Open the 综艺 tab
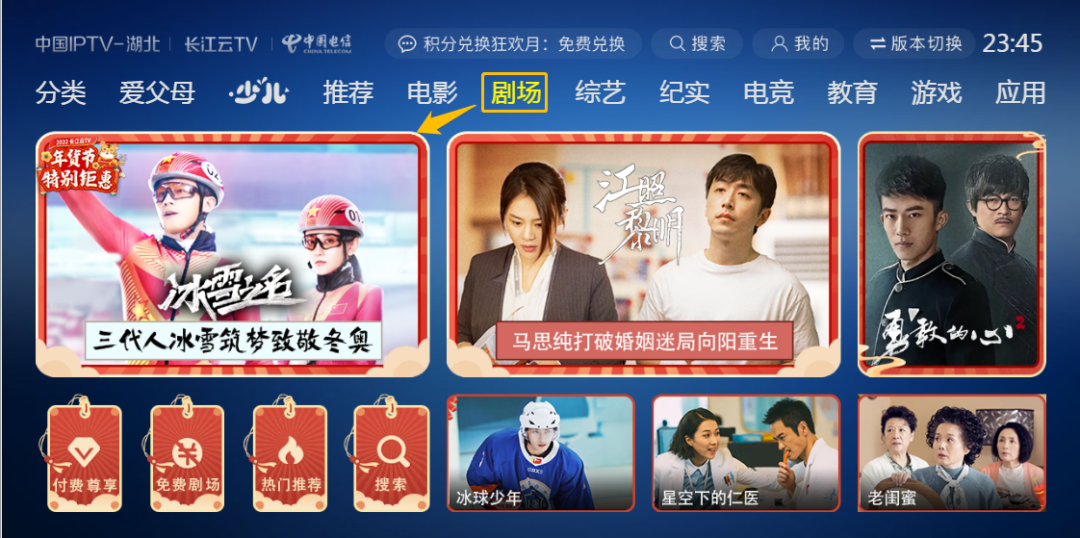This screenshot has width=1080, height=538. point(600,93)
